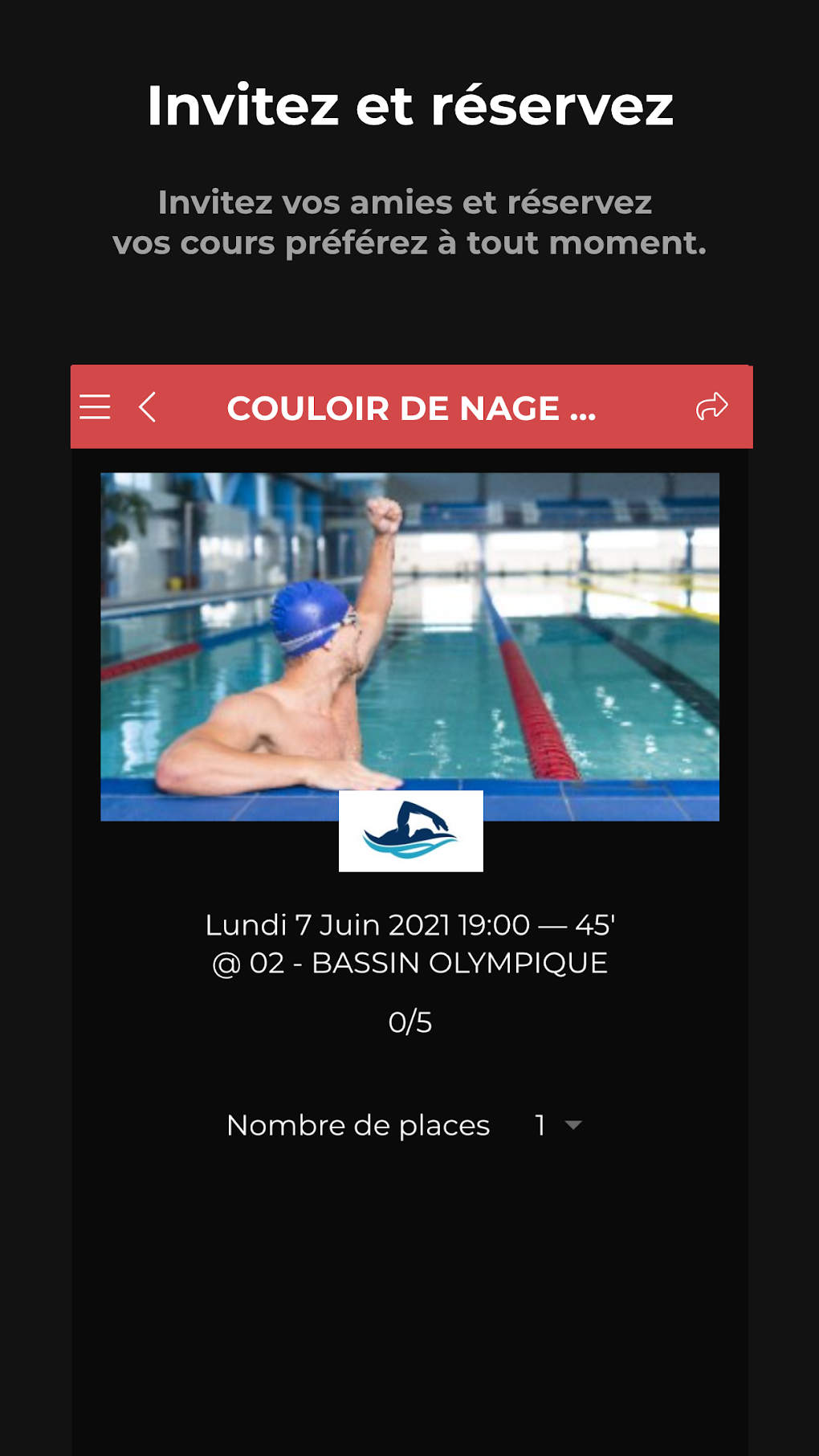Select the hamburger menu lines icon
Screen dimensions: 819x1456
pos(96,407)
